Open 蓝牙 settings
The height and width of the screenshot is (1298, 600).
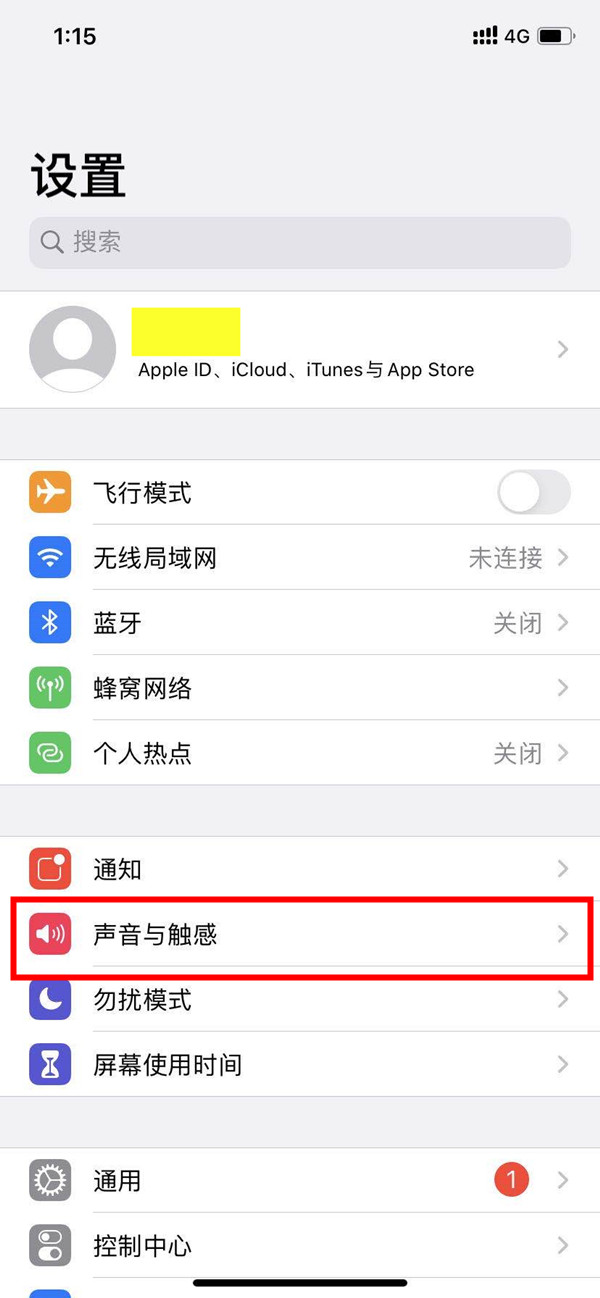300,623
